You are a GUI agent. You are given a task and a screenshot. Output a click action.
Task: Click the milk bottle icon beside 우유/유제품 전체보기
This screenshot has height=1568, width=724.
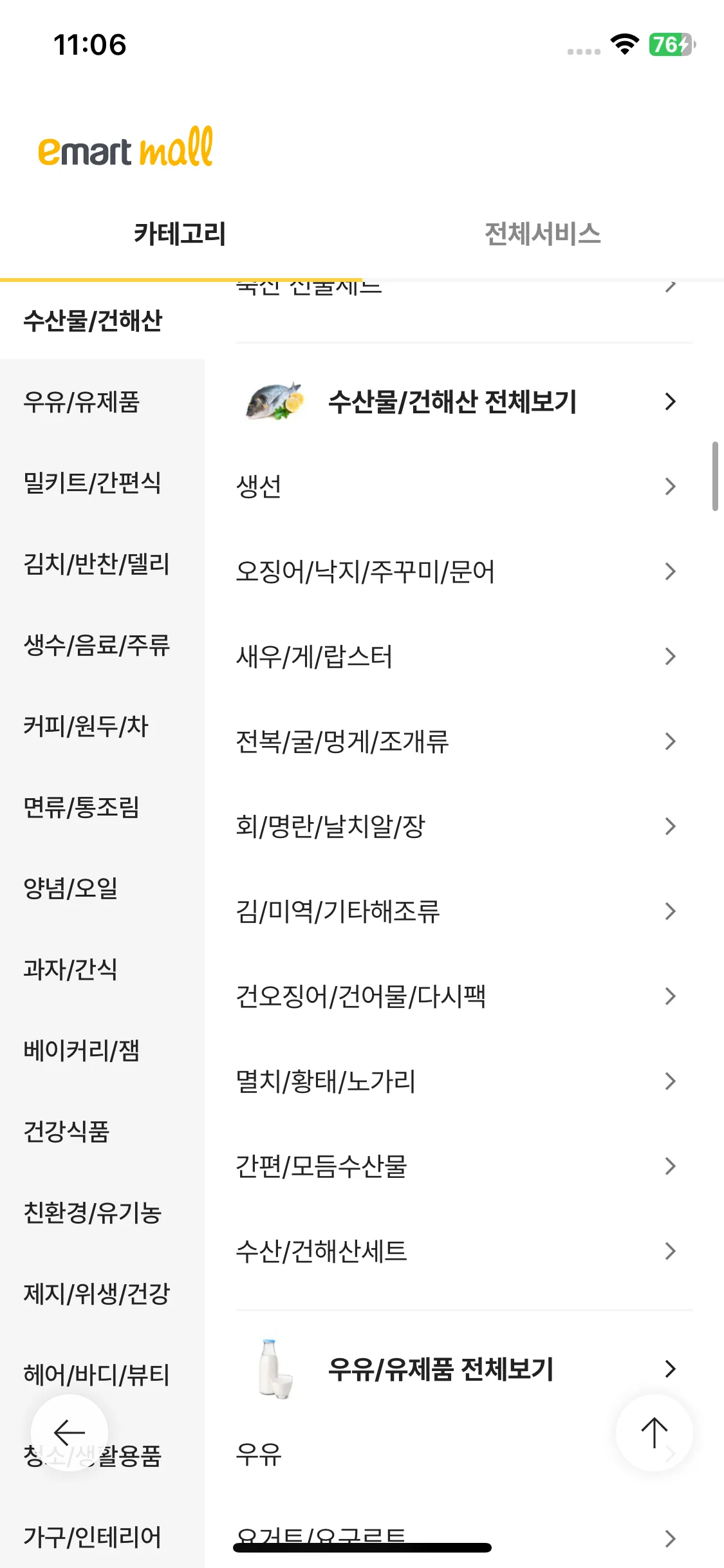[x=273, y=1368]
